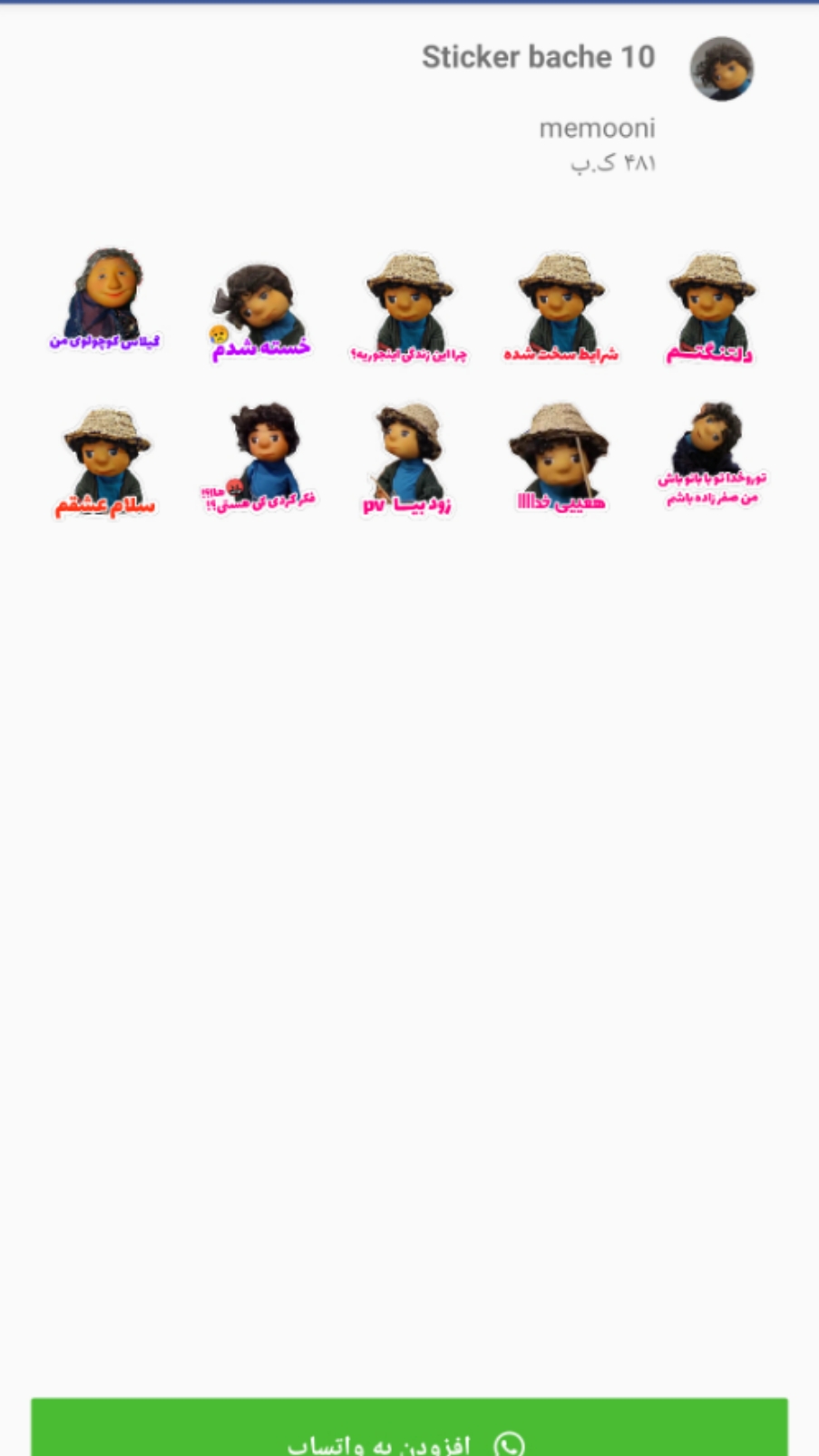Select the 'چرا این زندگی اینجوریه؟' sticker
The image size is (819, 1456).
[409, 308]
